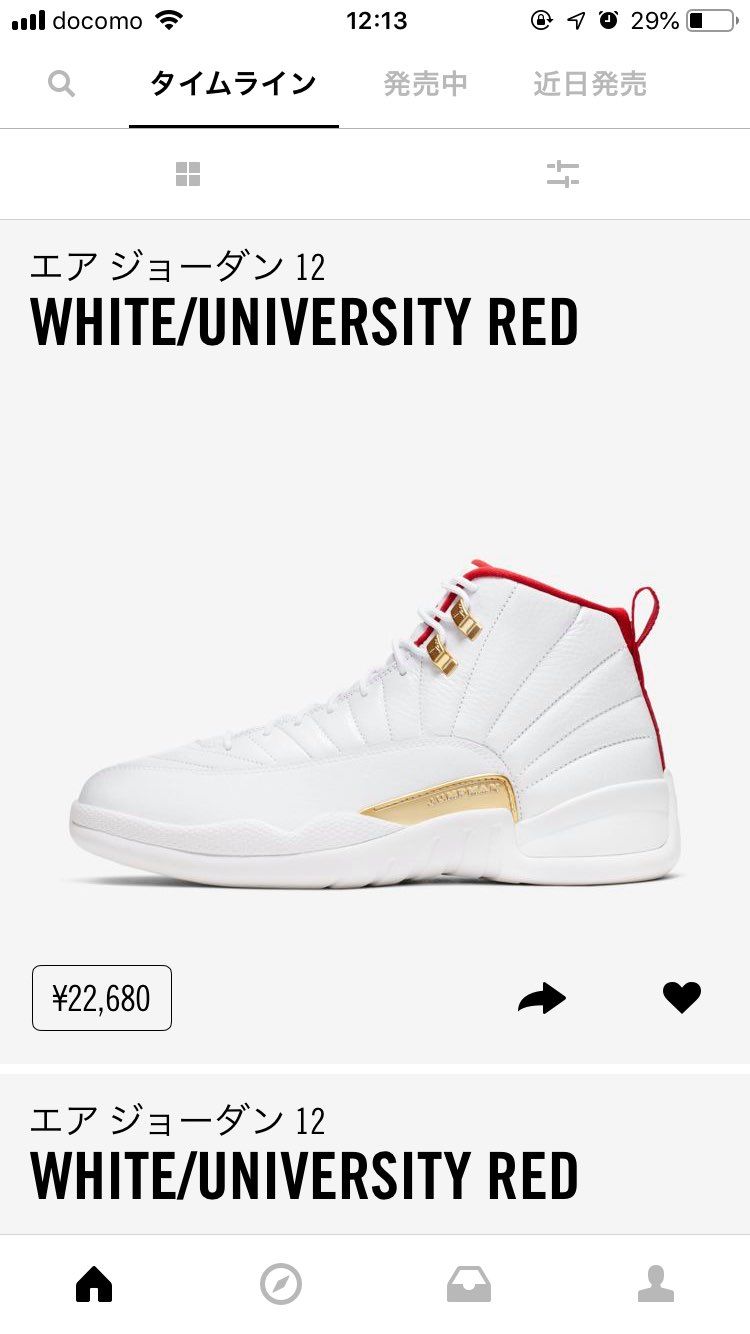
Task: Share the Air Jordan 12 product
Action: click(542, 998)
